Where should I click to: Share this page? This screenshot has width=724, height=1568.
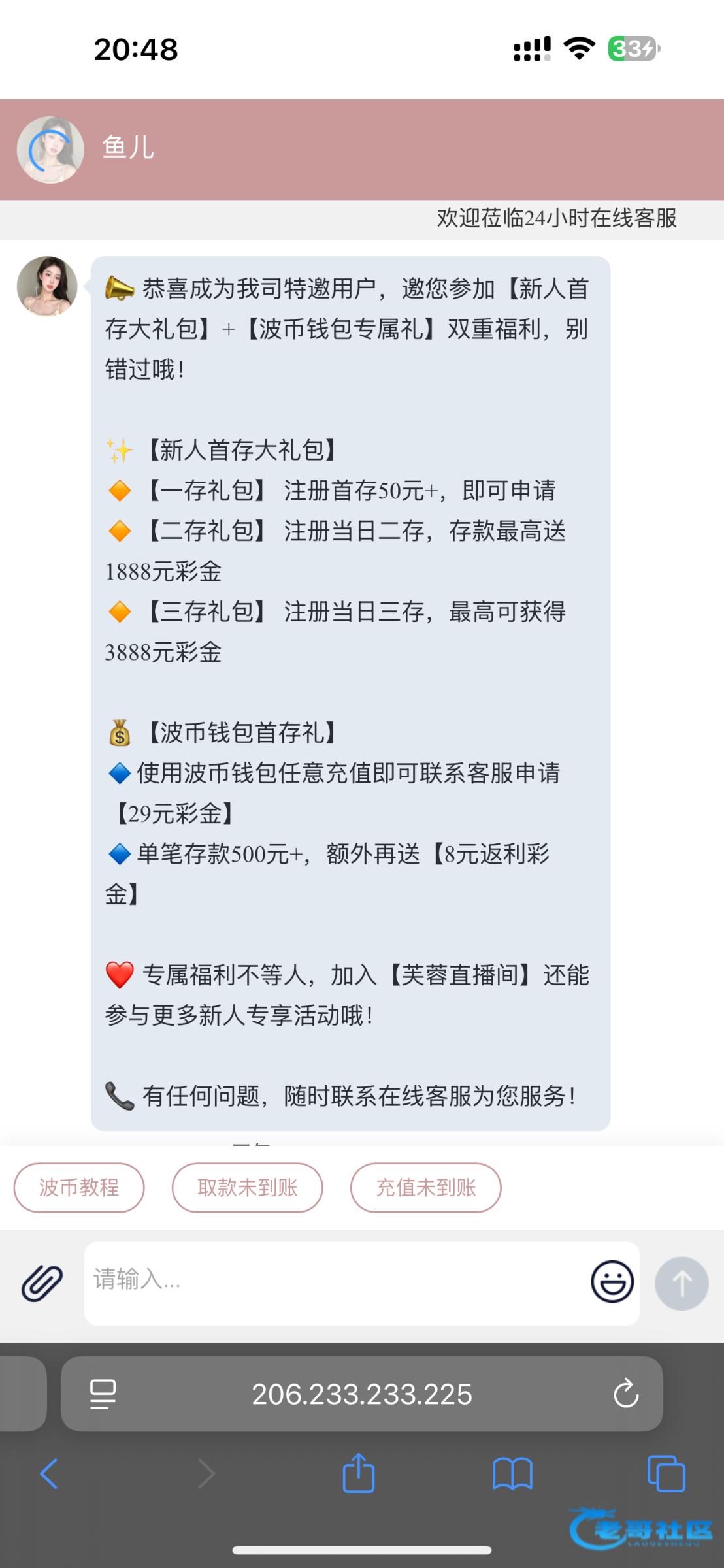tap(359, 1473)
